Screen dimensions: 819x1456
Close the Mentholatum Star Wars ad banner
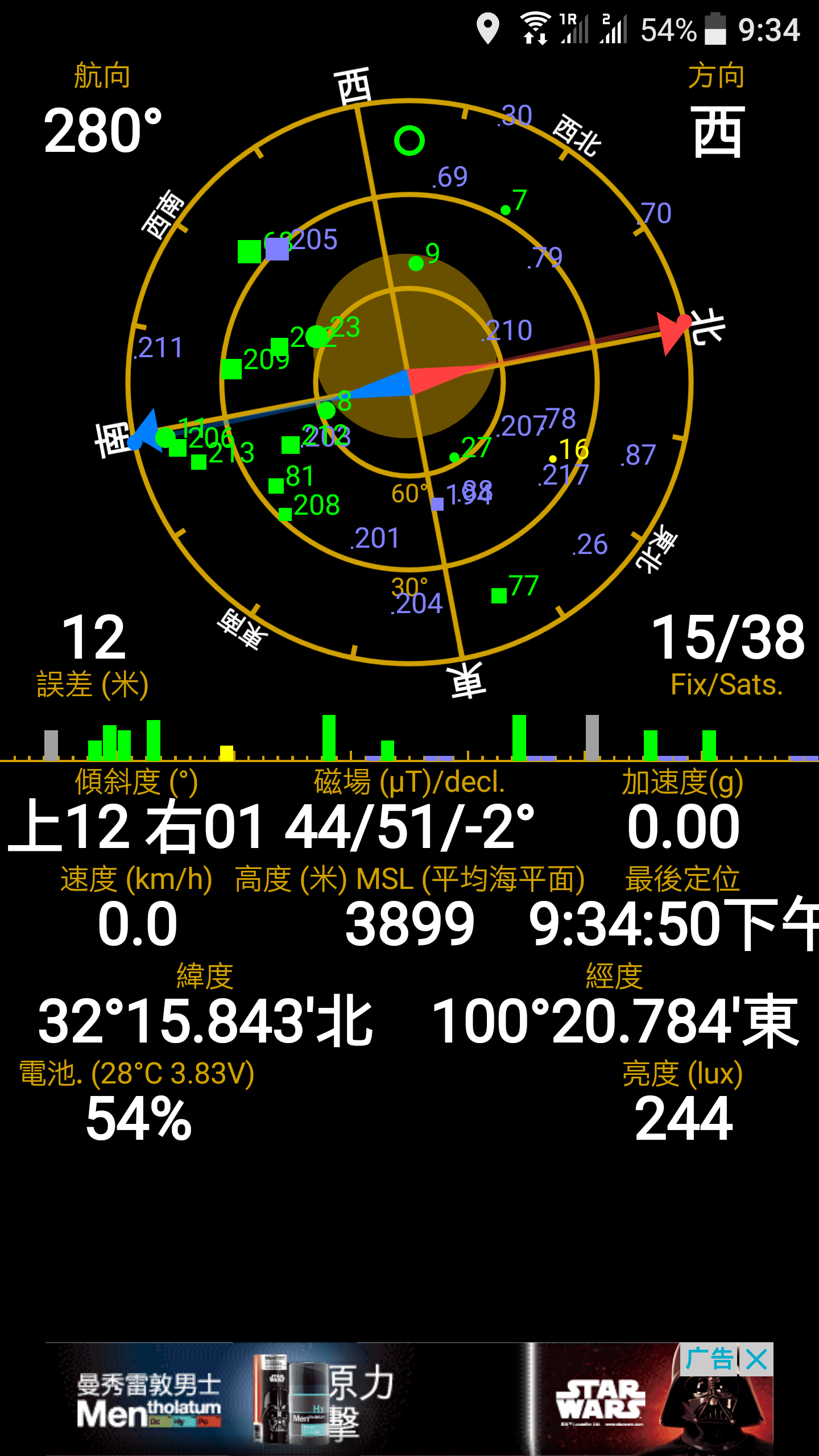click(756, 1360)
